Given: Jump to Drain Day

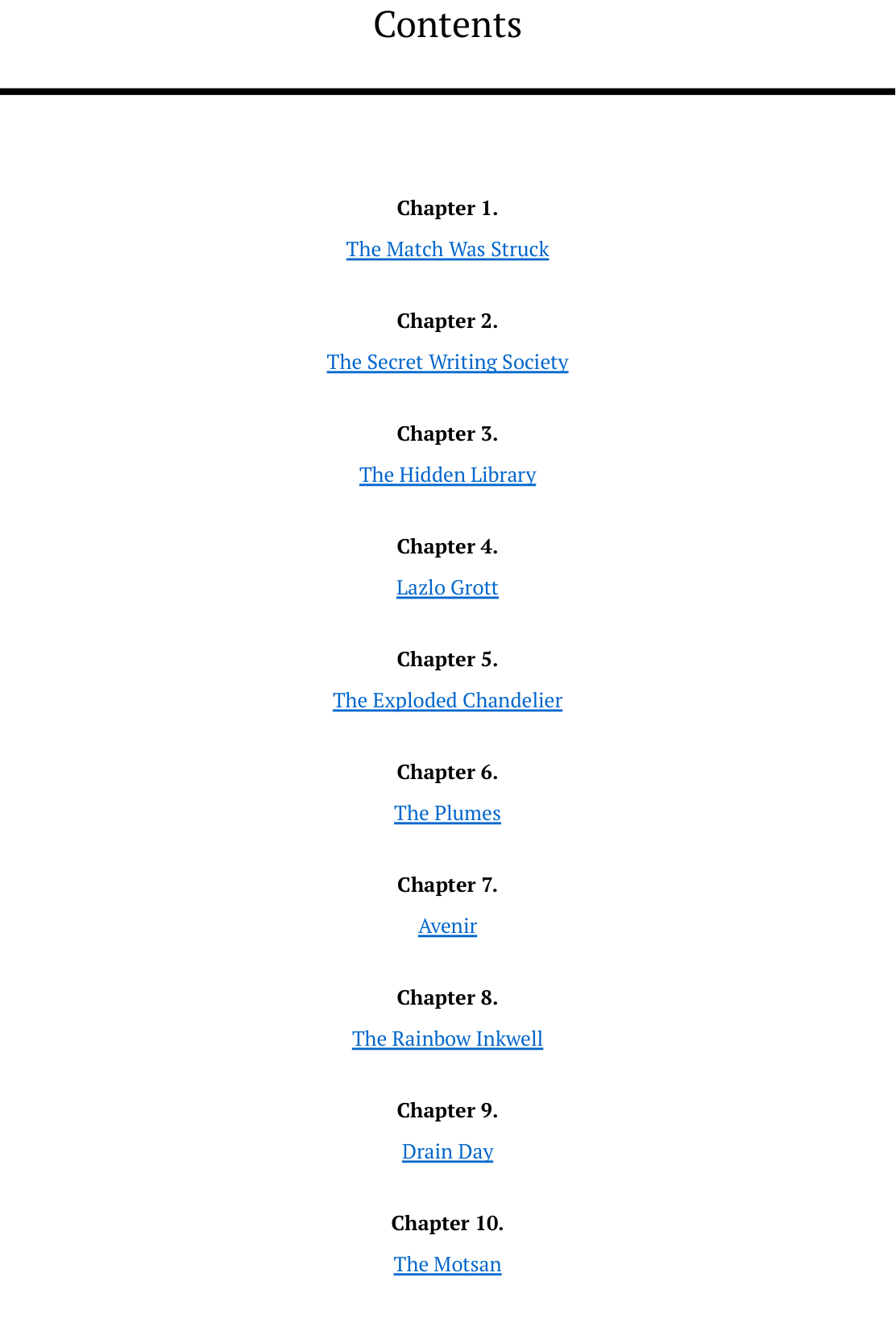Looking at the screenshot, I should [447, 1152].
